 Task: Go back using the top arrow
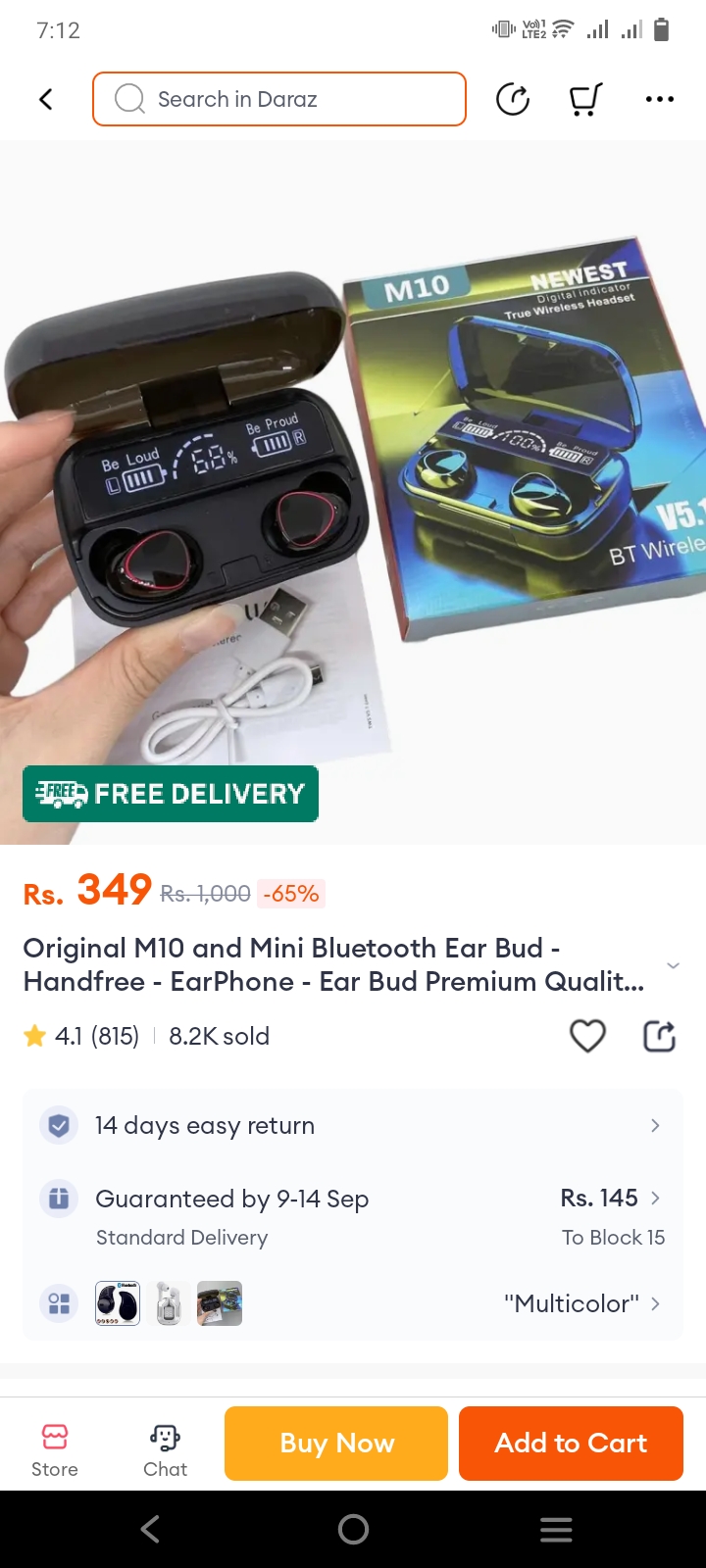click(45, 99)
